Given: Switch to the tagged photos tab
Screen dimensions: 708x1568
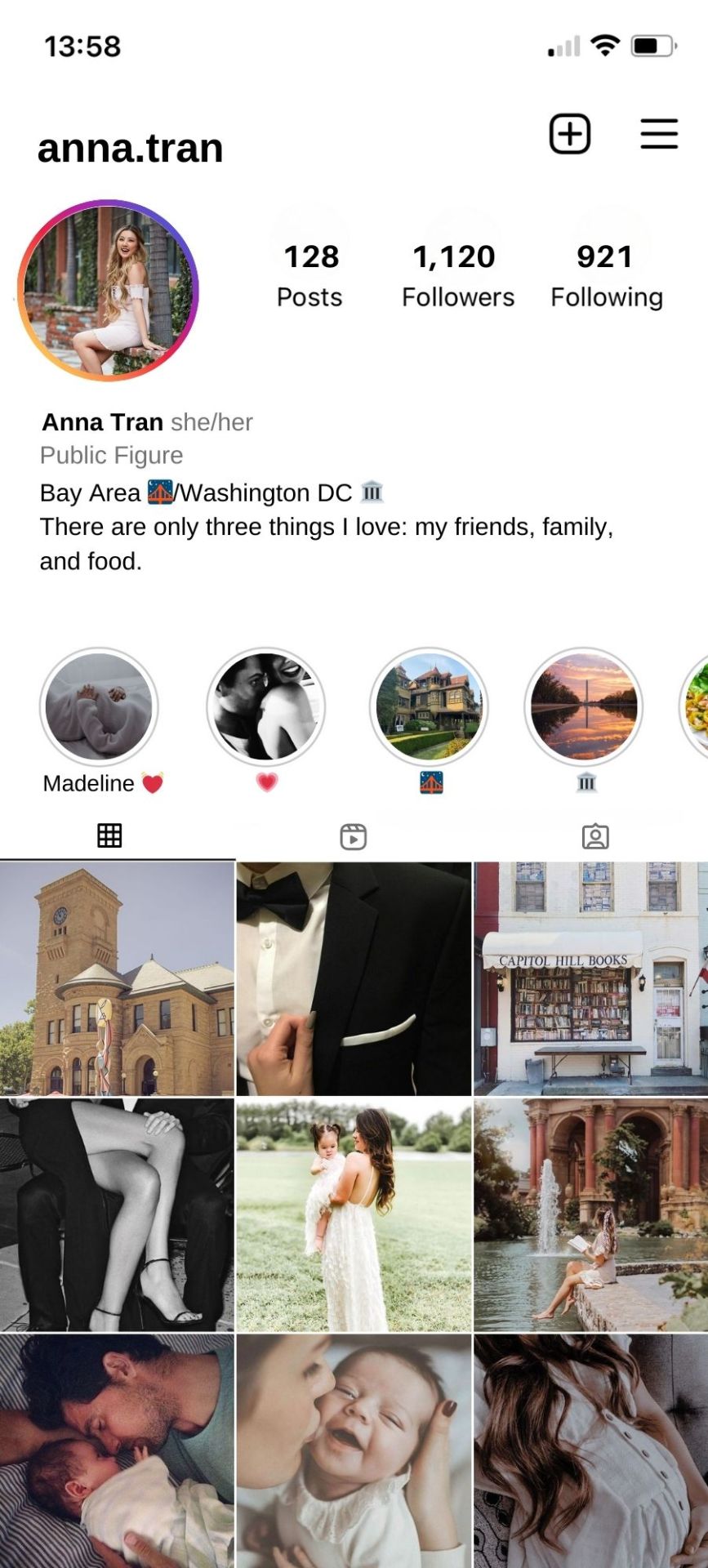Looking at the screenshot, I should pos(594,836).
